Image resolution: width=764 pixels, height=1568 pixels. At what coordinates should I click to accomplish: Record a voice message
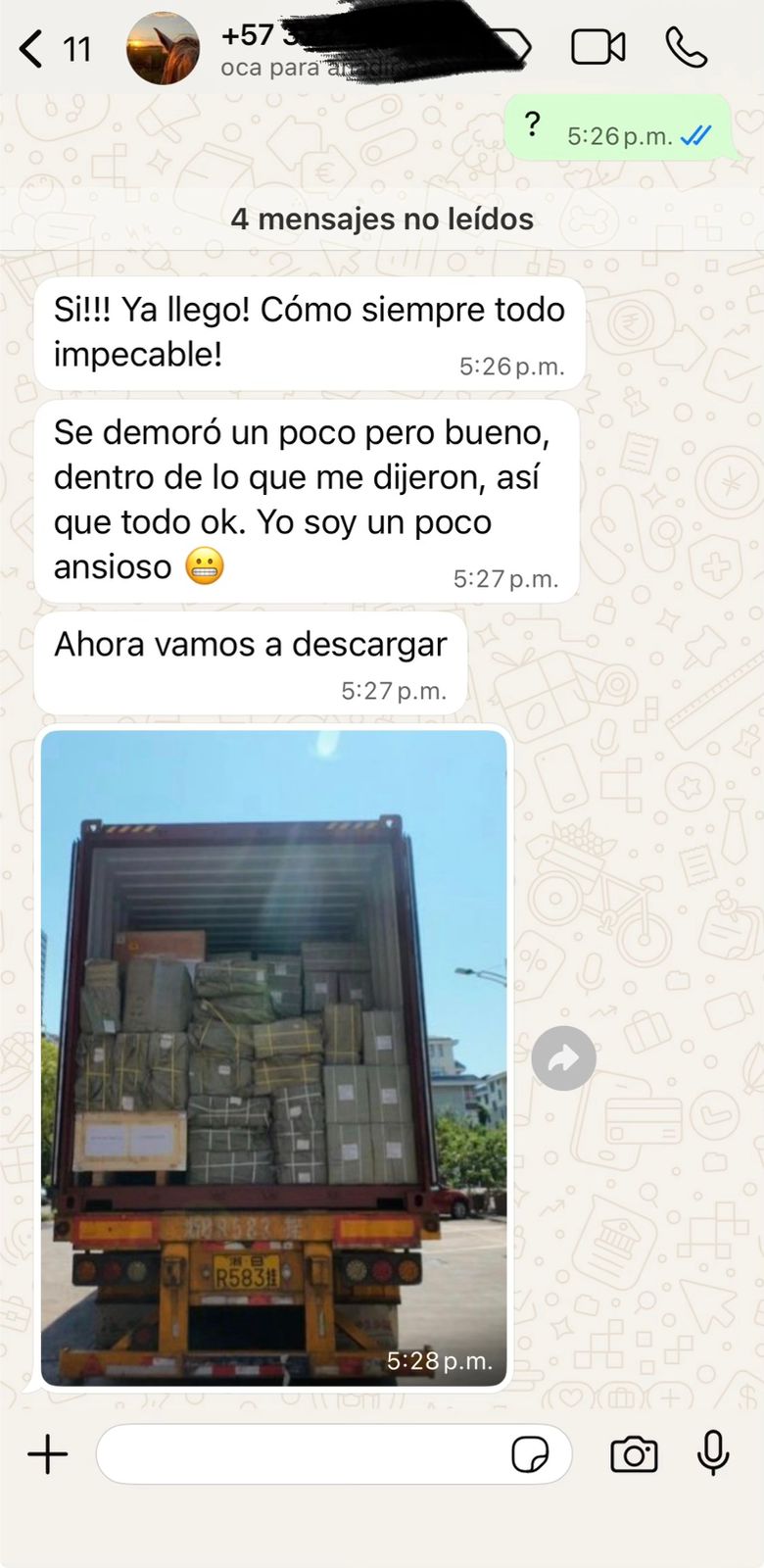(713, 1453)
